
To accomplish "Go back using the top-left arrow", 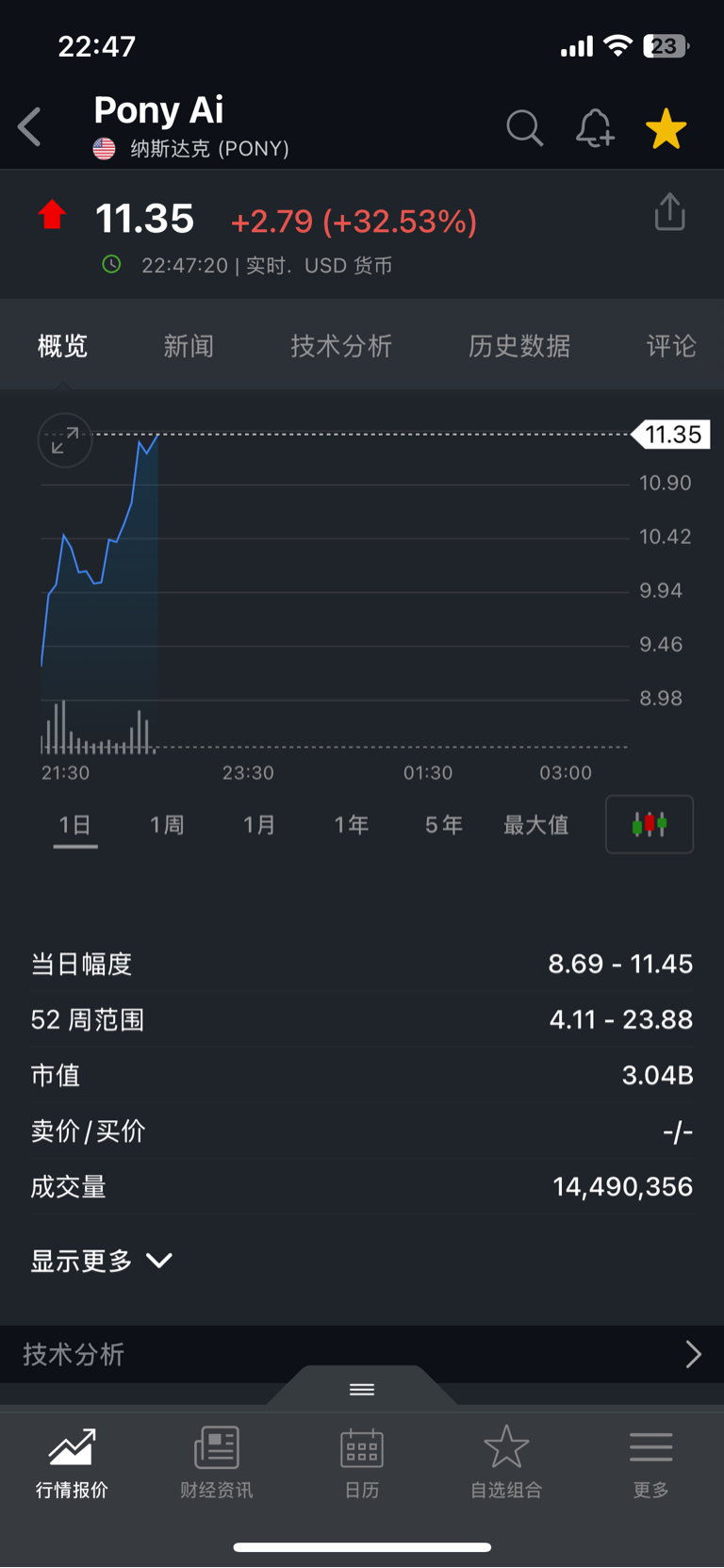I will pyautogui.click(x=30, y=127).
